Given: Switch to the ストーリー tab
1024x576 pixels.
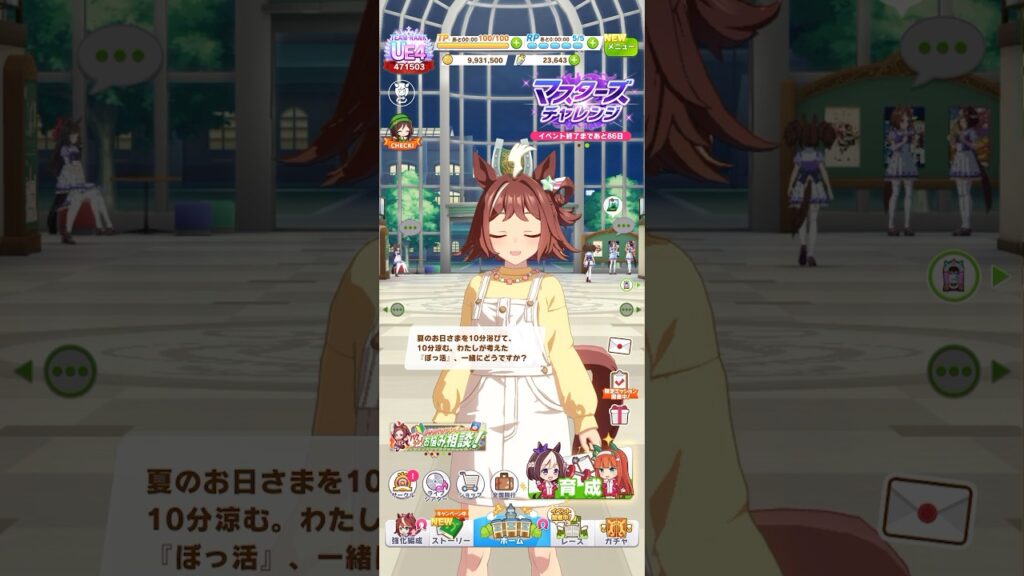Looking at the screenshot, I should [450, 528].
